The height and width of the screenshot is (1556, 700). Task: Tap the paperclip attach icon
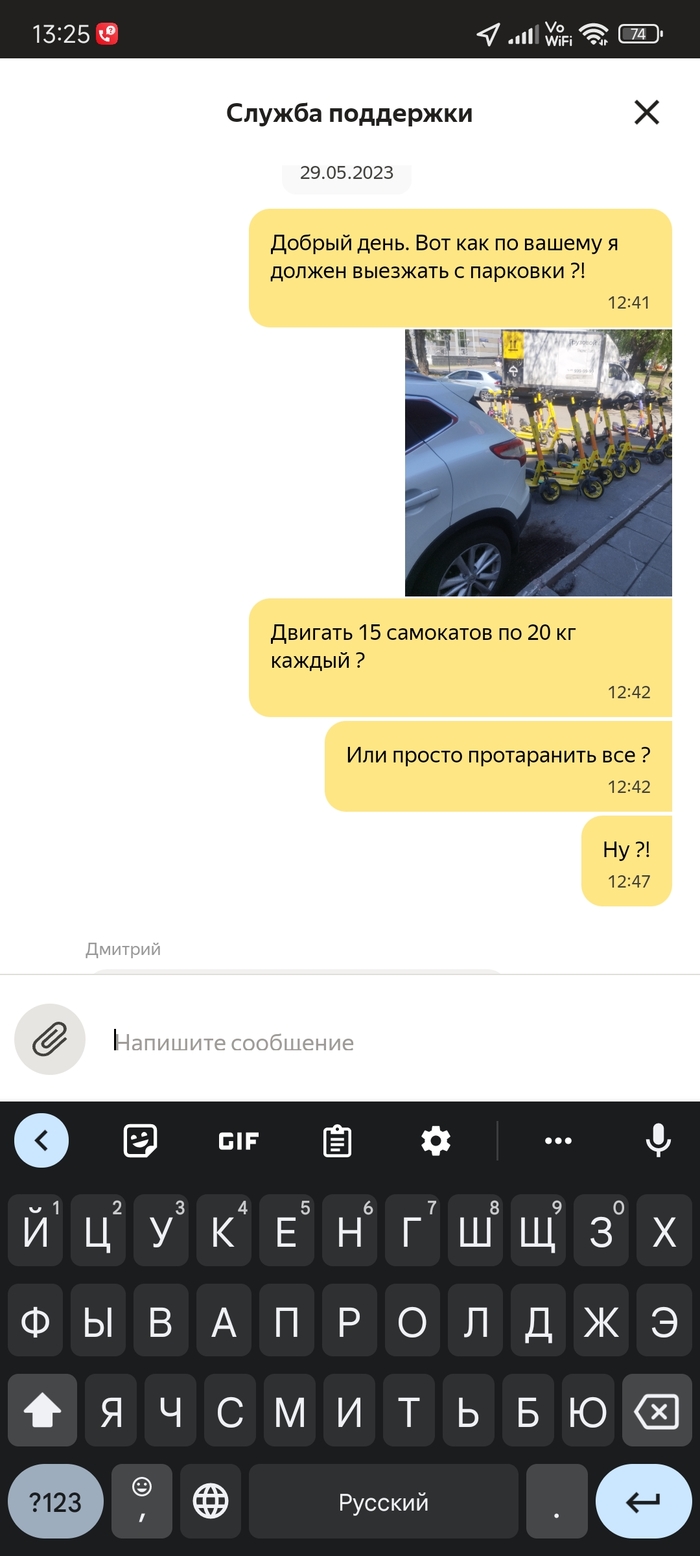pyautogui.click(x=49, y=1040)
